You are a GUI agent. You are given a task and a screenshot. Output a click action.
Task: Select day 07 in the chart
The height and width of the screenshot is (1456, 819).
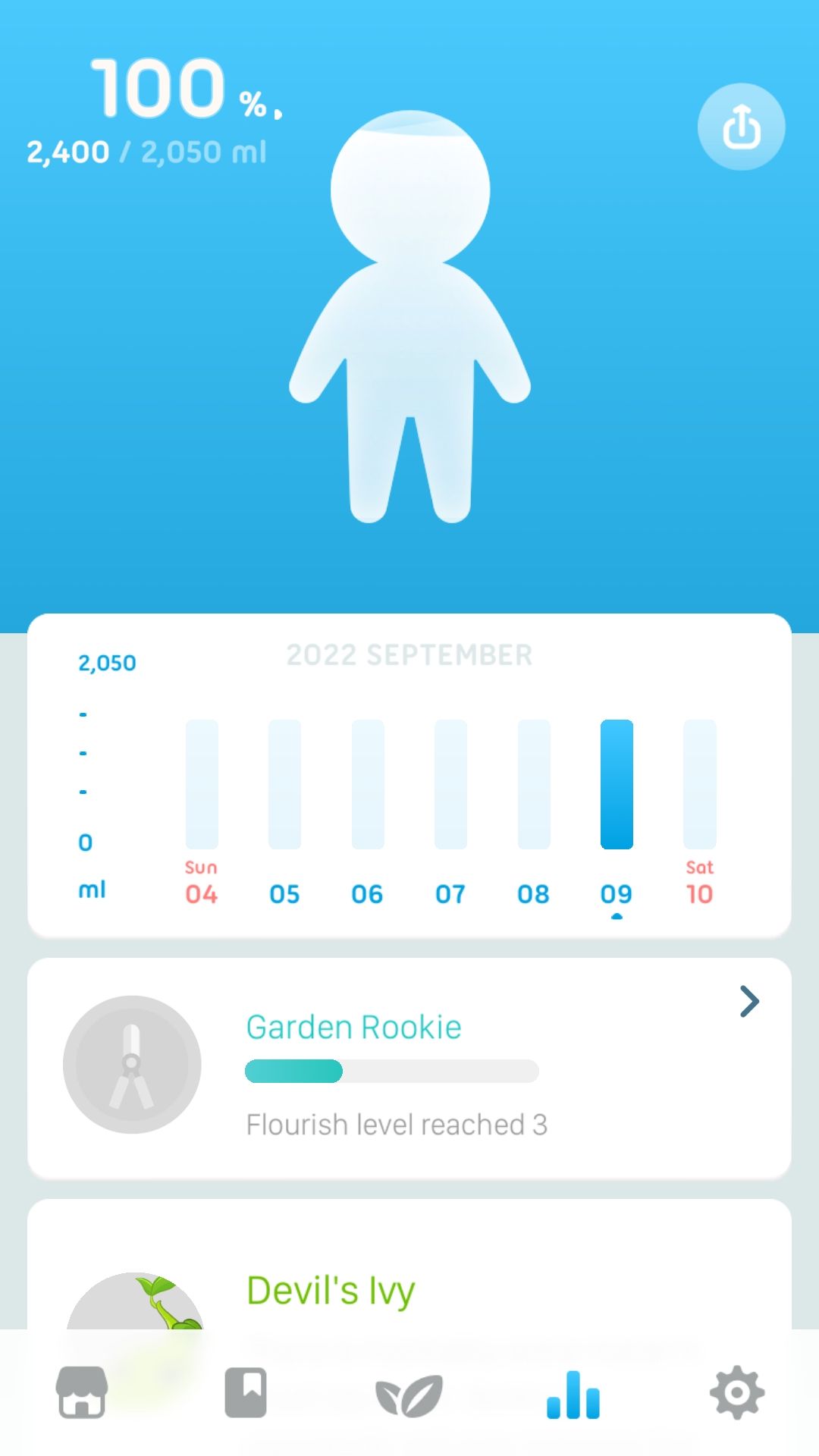pyautogui.click(x=450, y=784)
